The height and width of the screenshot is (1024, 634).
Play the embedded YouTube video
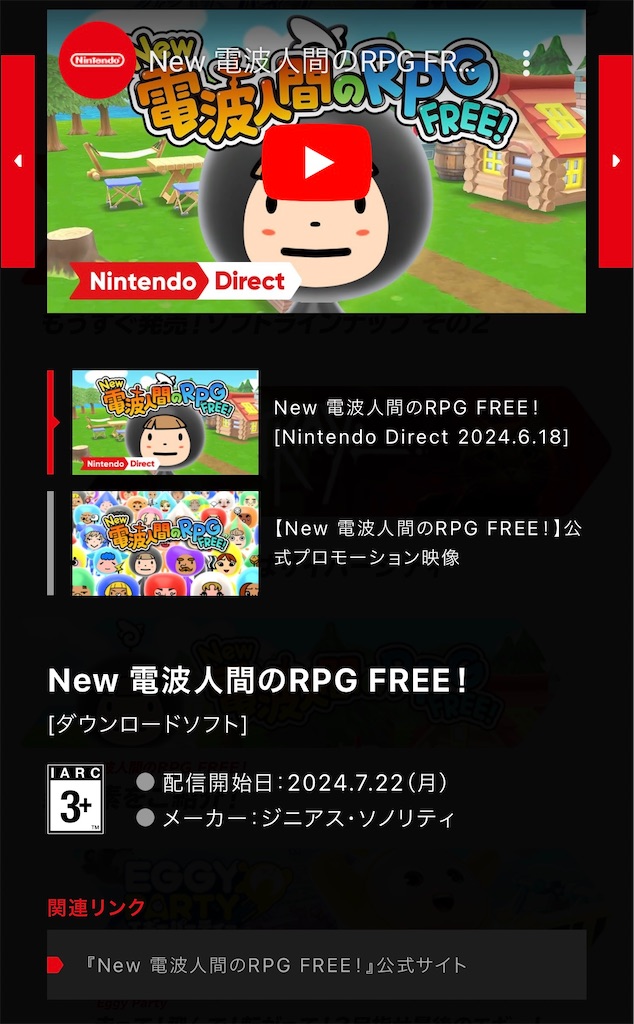317,163
